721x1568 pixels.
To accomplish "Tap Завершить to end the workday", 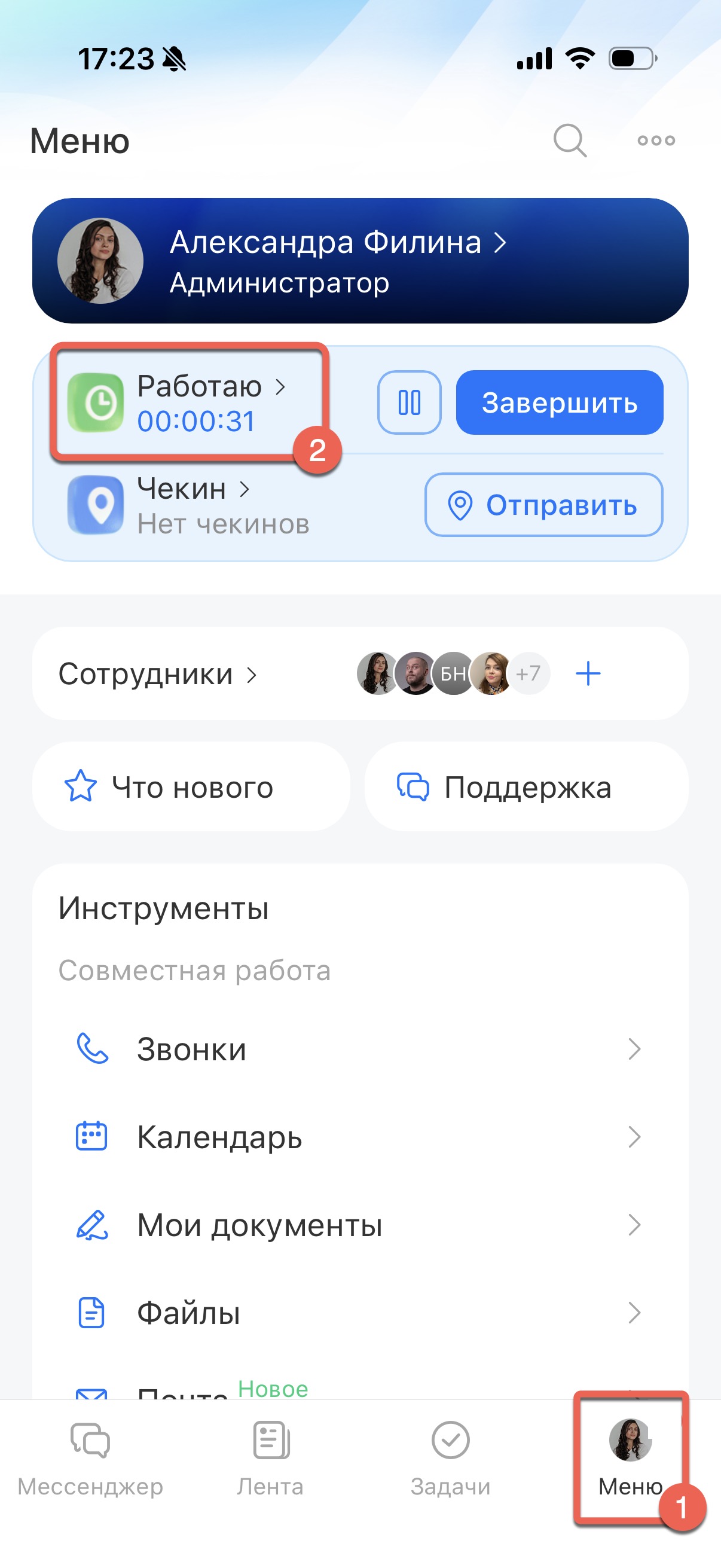I will [559, 402].
